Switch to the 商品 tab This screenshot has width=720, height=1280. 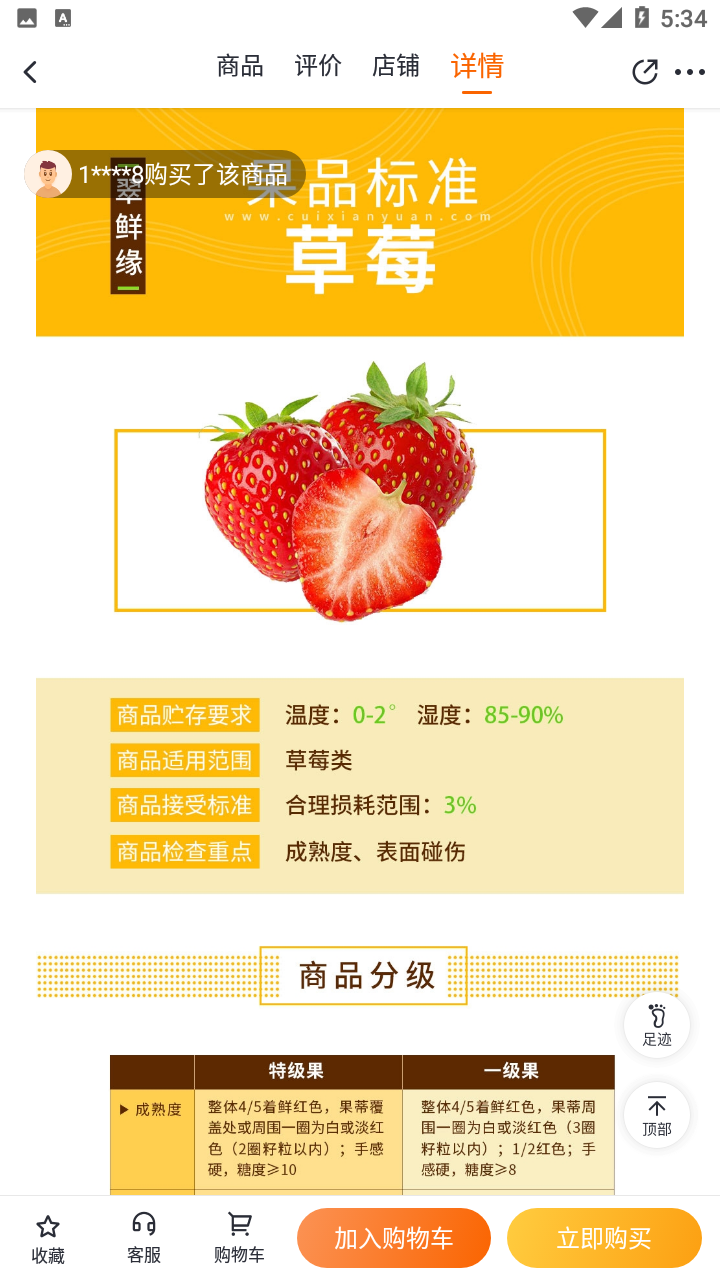coord(240,67)
